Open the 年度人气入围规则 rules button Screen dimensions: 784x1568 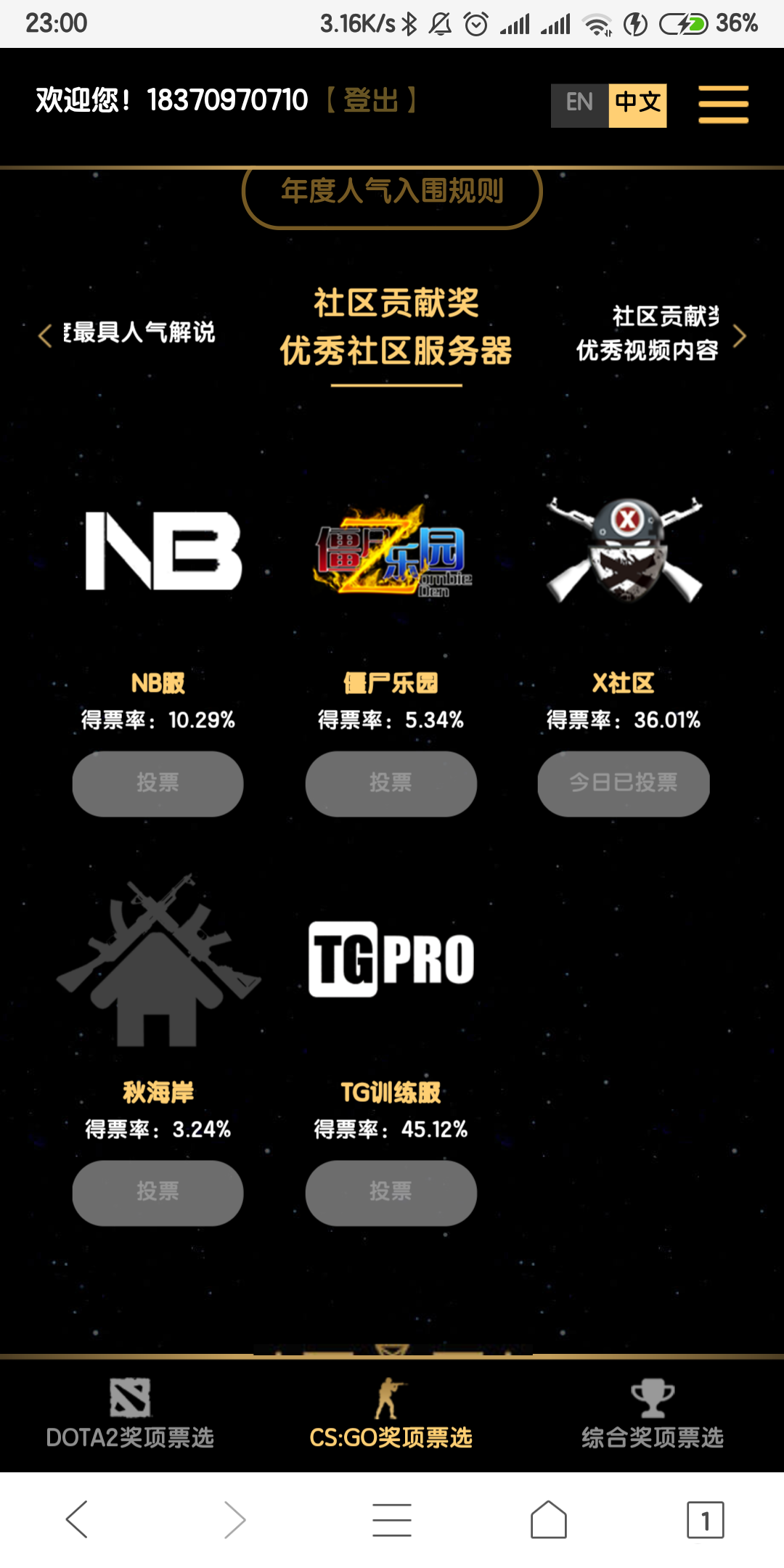tap(392, 192)
